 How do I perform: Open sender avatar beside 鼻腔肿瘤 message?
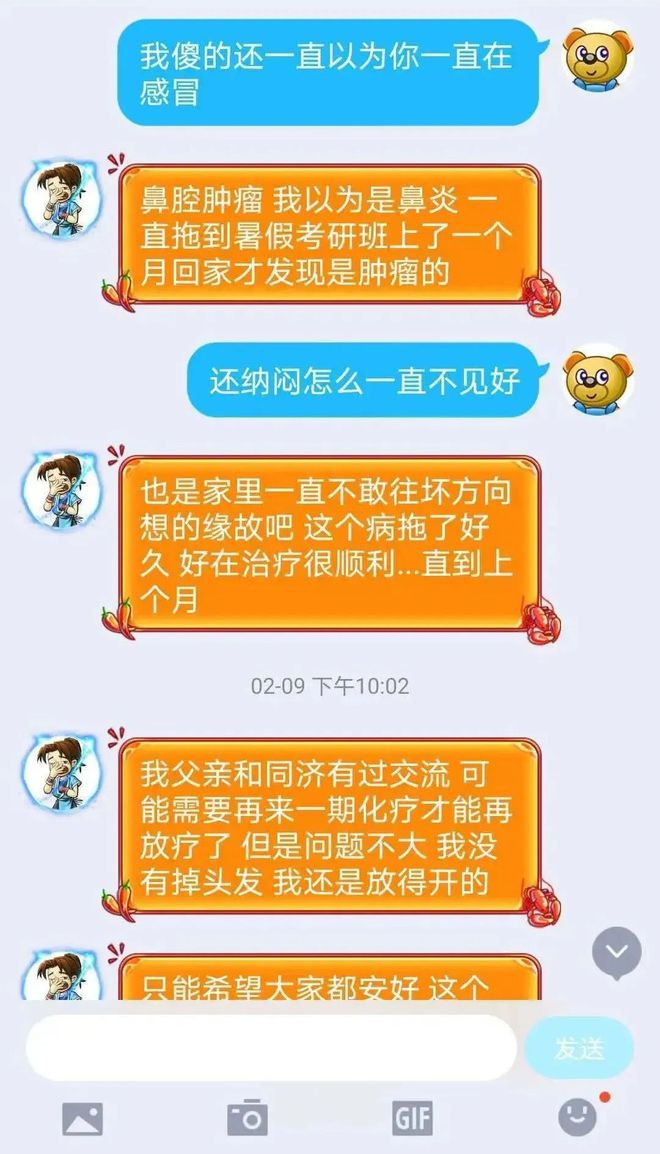coord(61,196)
